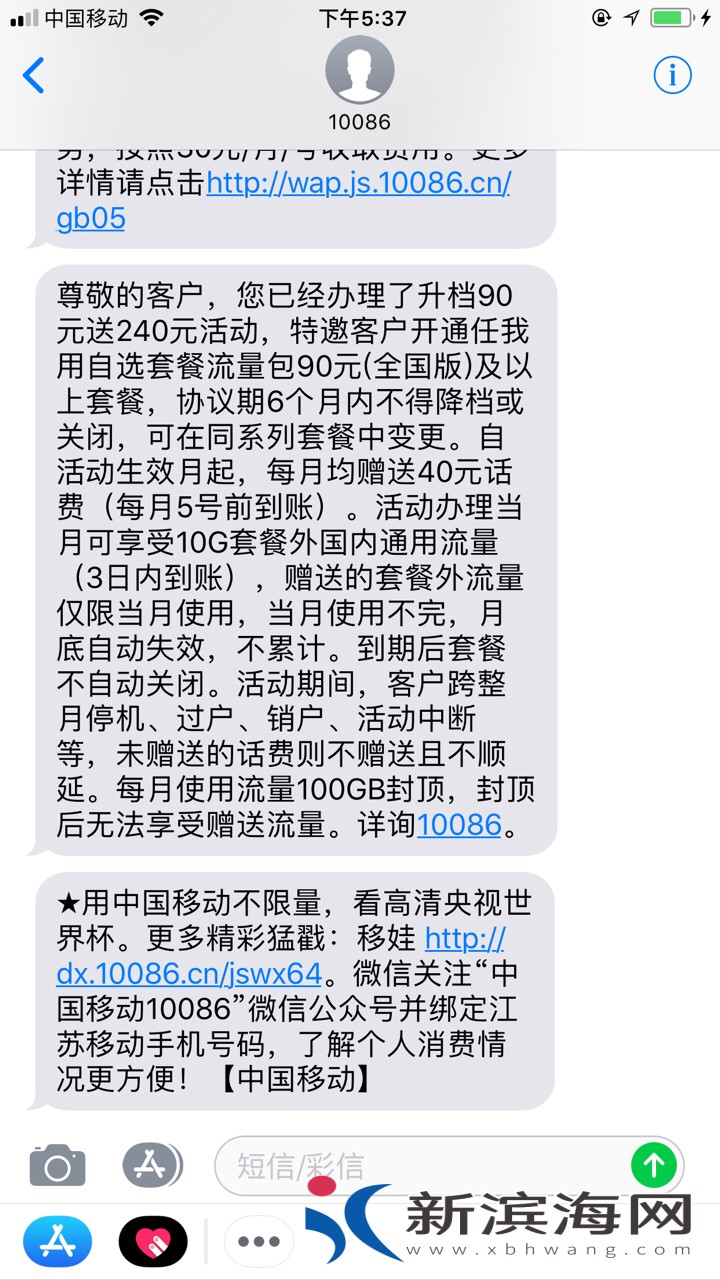
Task: Open the details info button
Action: click(x=672, y=75)
